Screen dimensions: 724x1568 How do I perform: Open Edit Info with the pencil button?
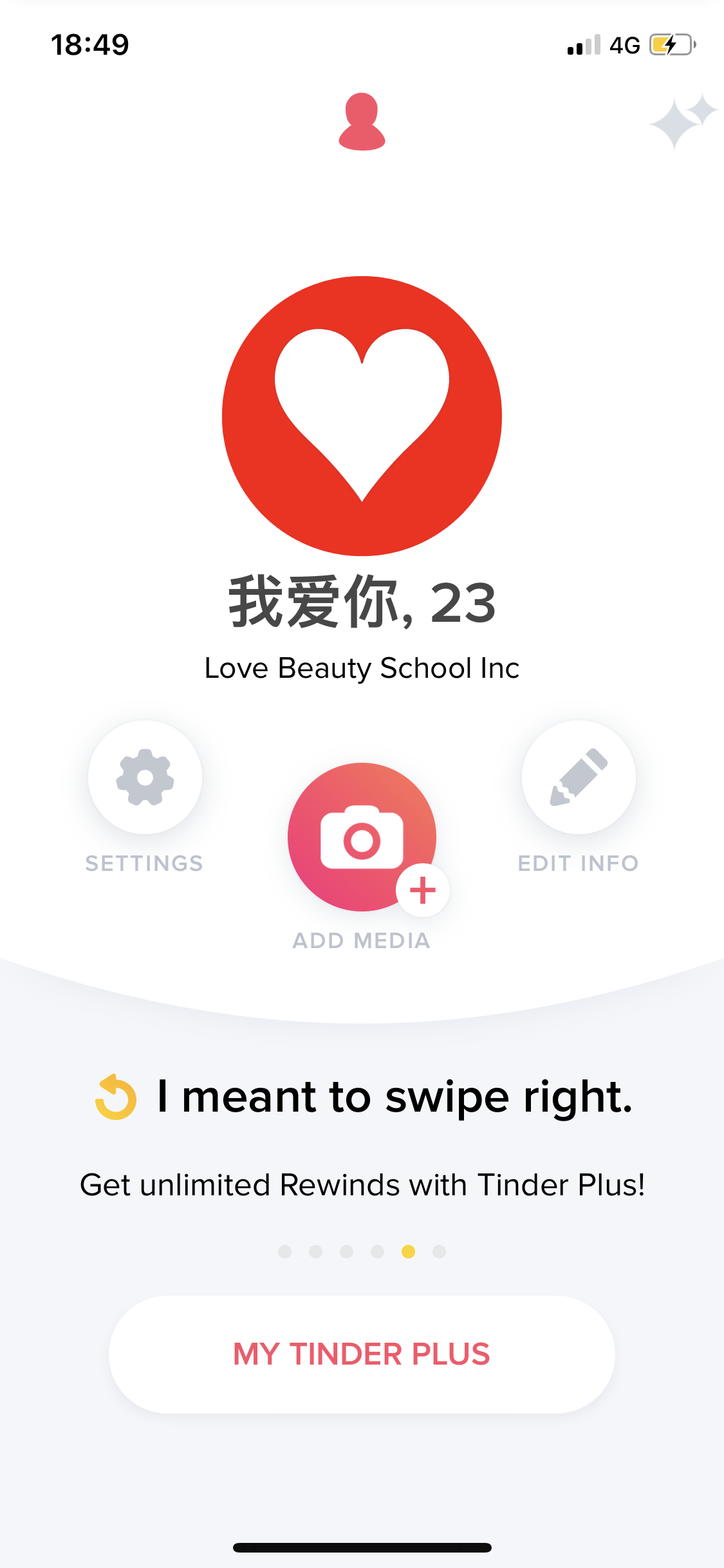point(579,778)
